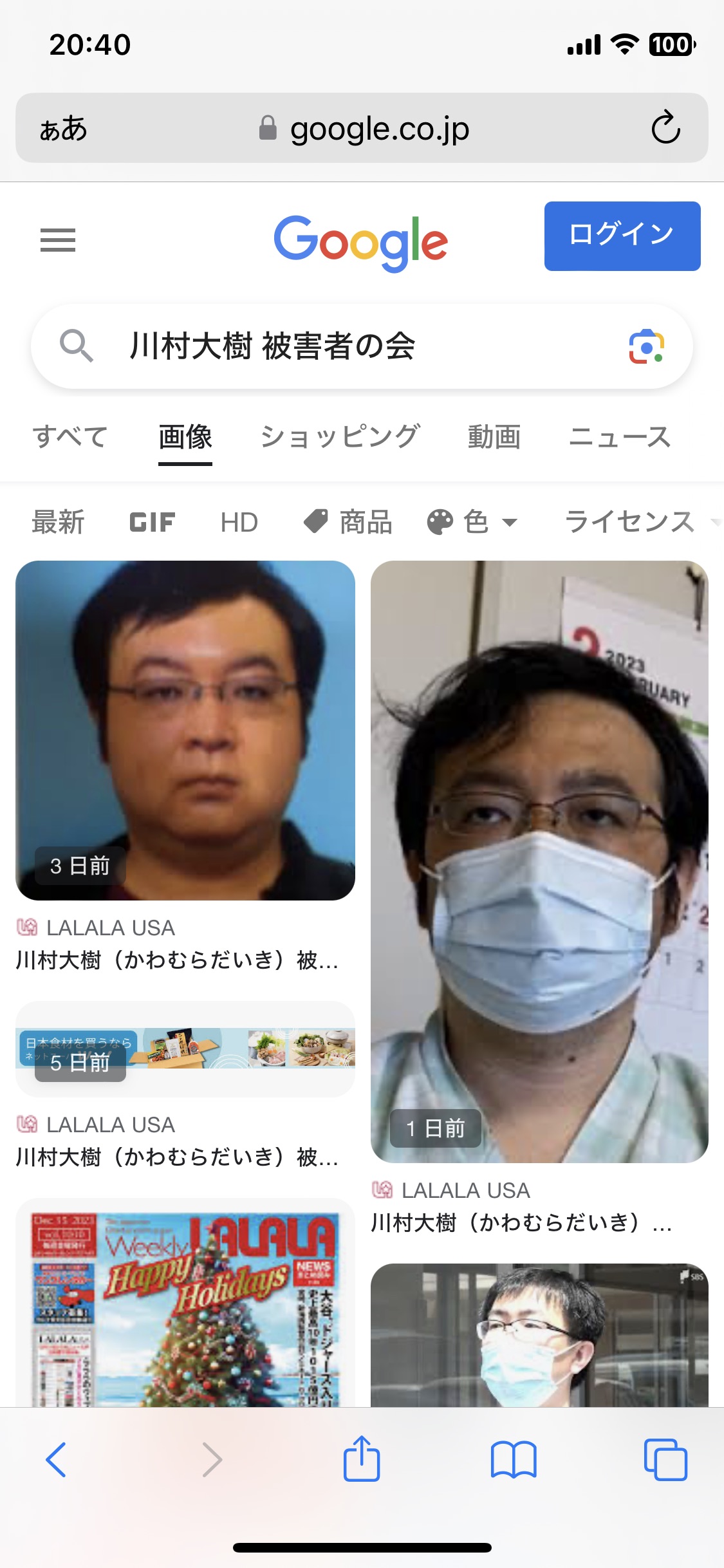
Task: Open the image result marked 3 日前
Action: coord(185,730)
